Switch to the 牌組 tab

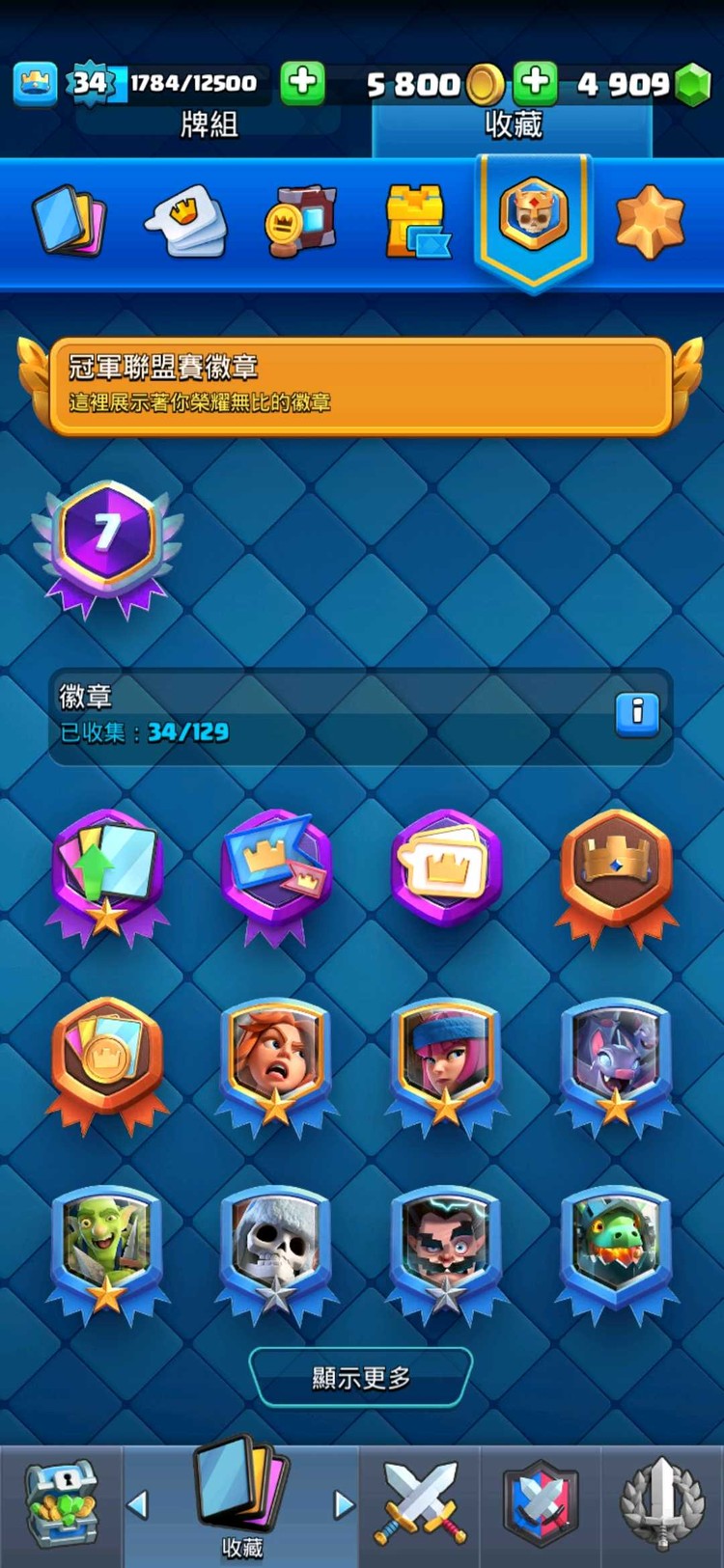pyautogui.click(x=209, y=124)
